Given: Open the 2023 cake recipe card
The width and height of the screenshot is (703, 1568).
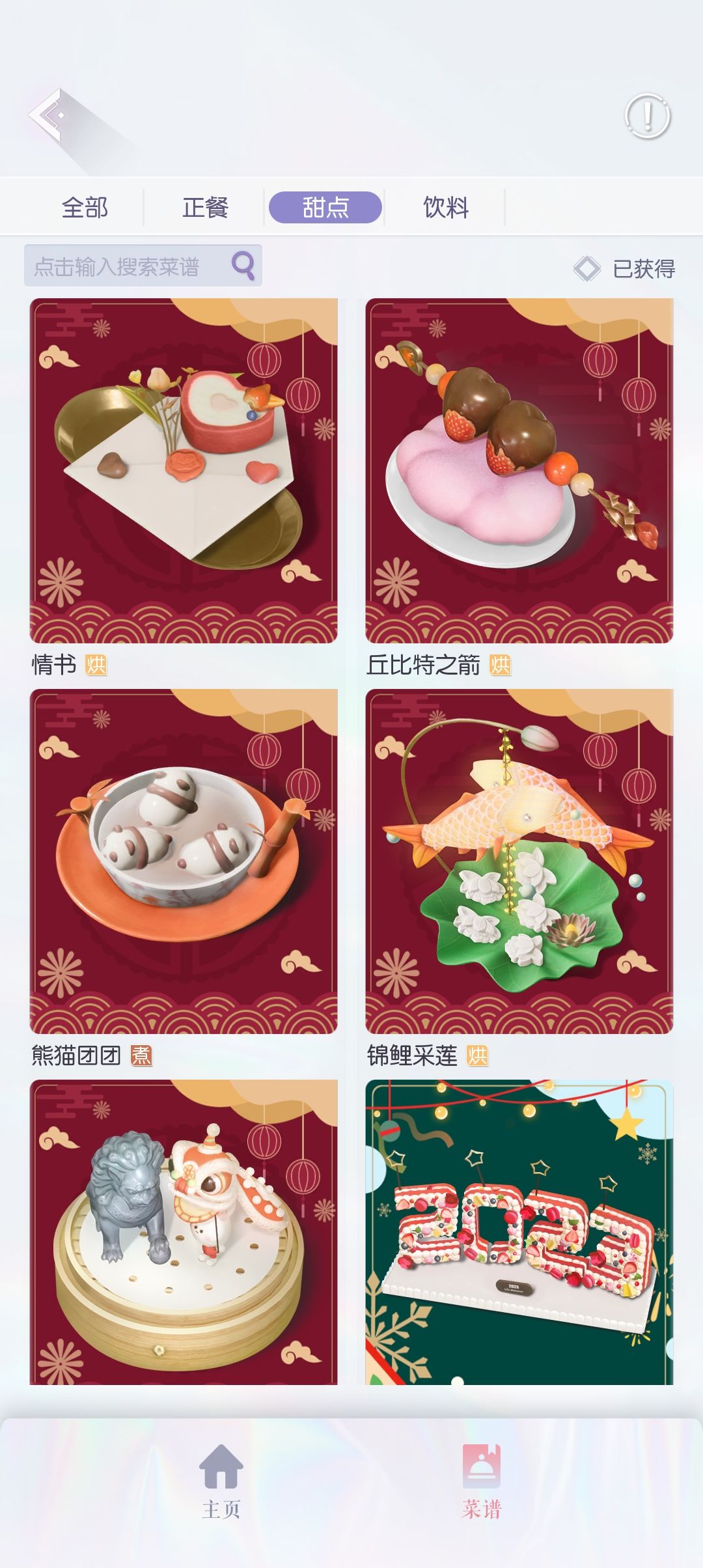Looking at the screenshot, I should pyautogui.click(x=519, y=1232).
